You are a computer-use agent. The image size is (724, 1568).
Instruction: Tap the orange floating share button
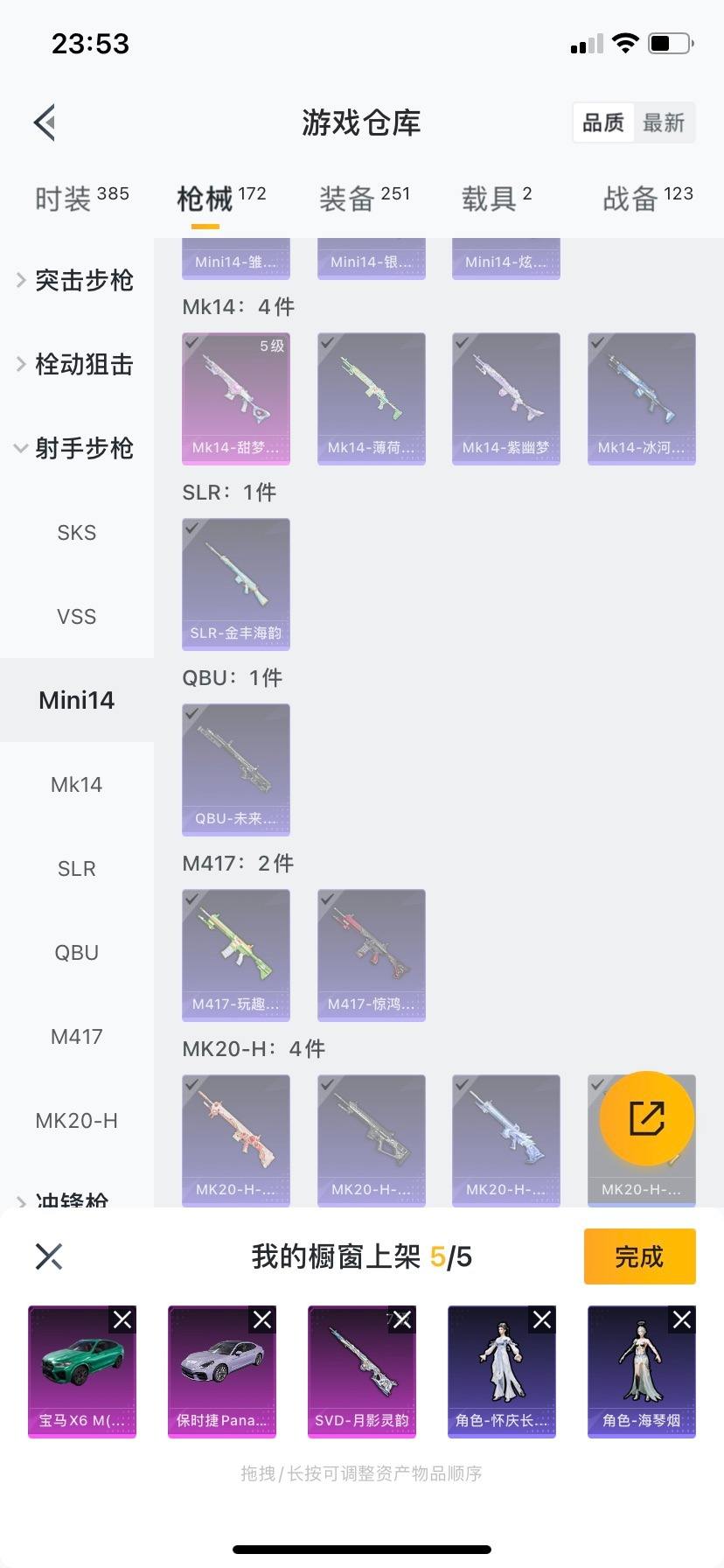coord(647,1118)
